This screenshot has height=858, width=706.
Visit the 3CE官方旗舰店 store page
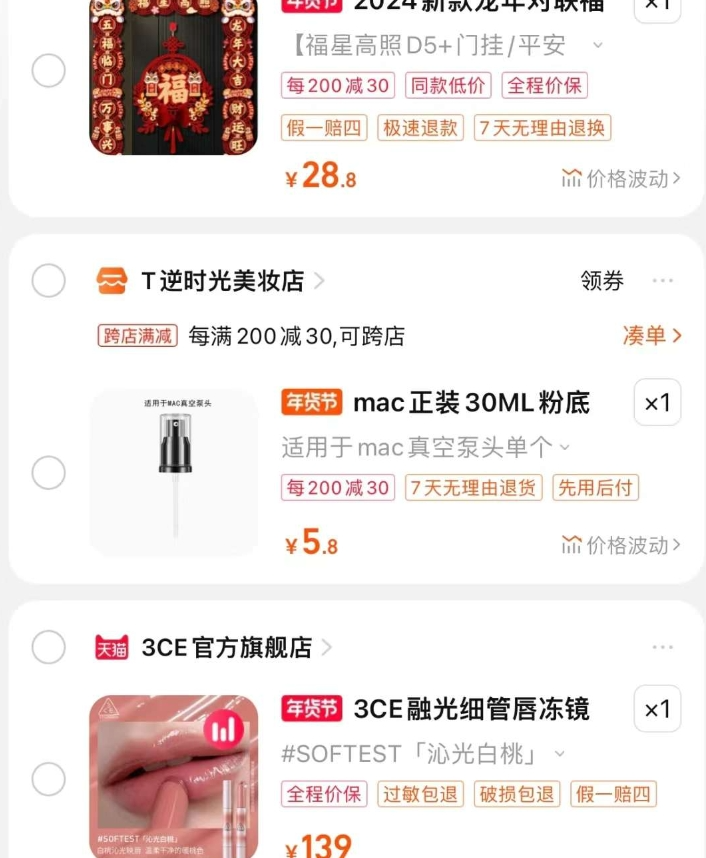[x=227, y=647]
